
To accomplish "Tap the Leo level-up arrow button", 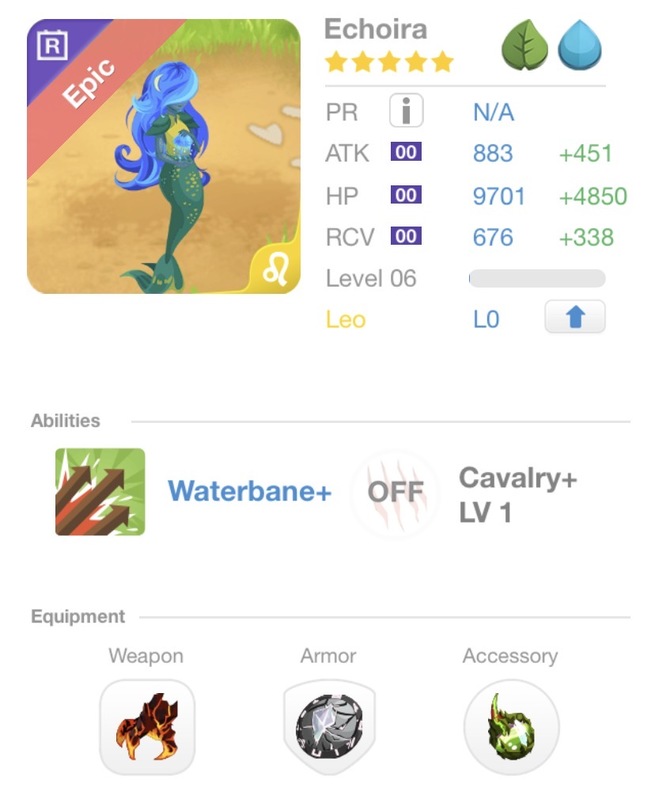I will [575, 319].
